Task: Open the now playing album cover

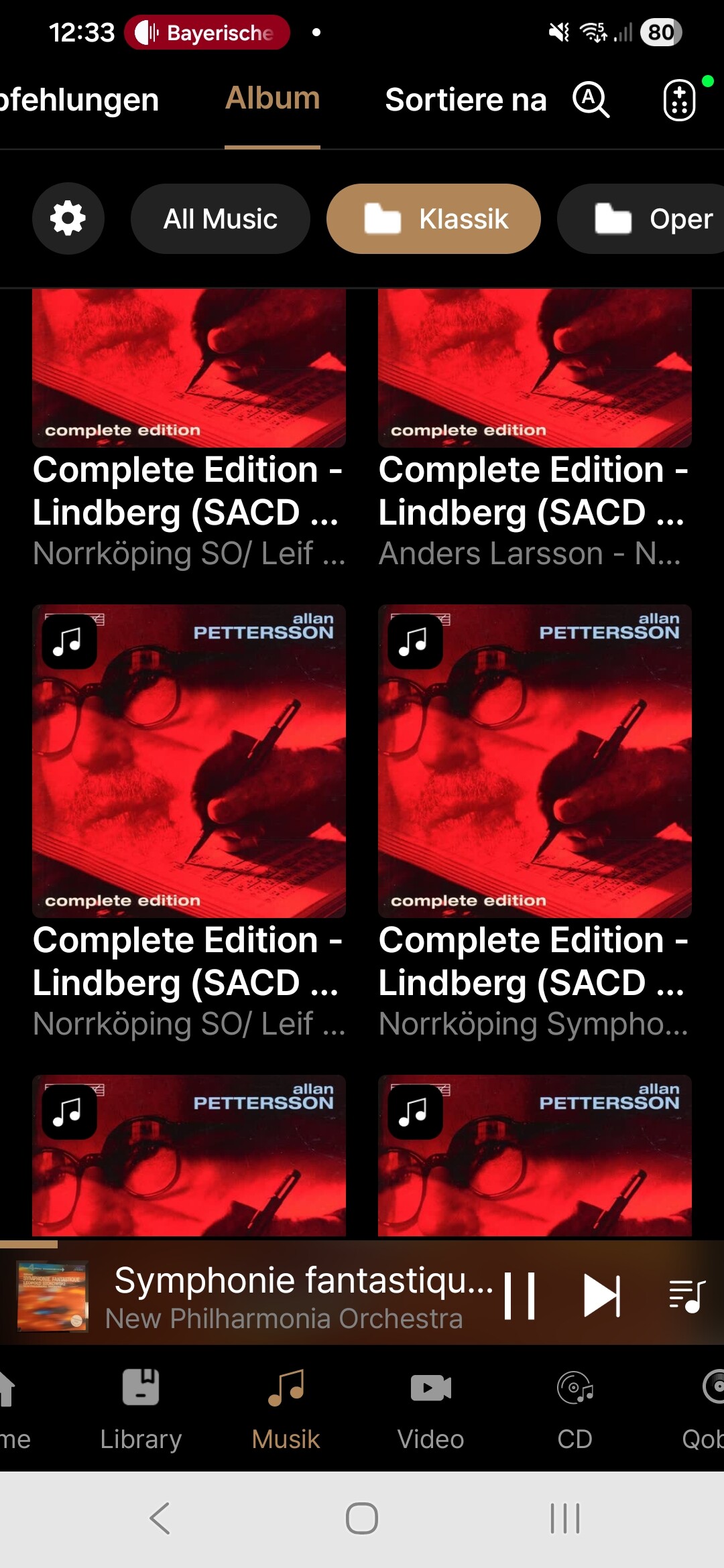Action: click(53, 1295)
